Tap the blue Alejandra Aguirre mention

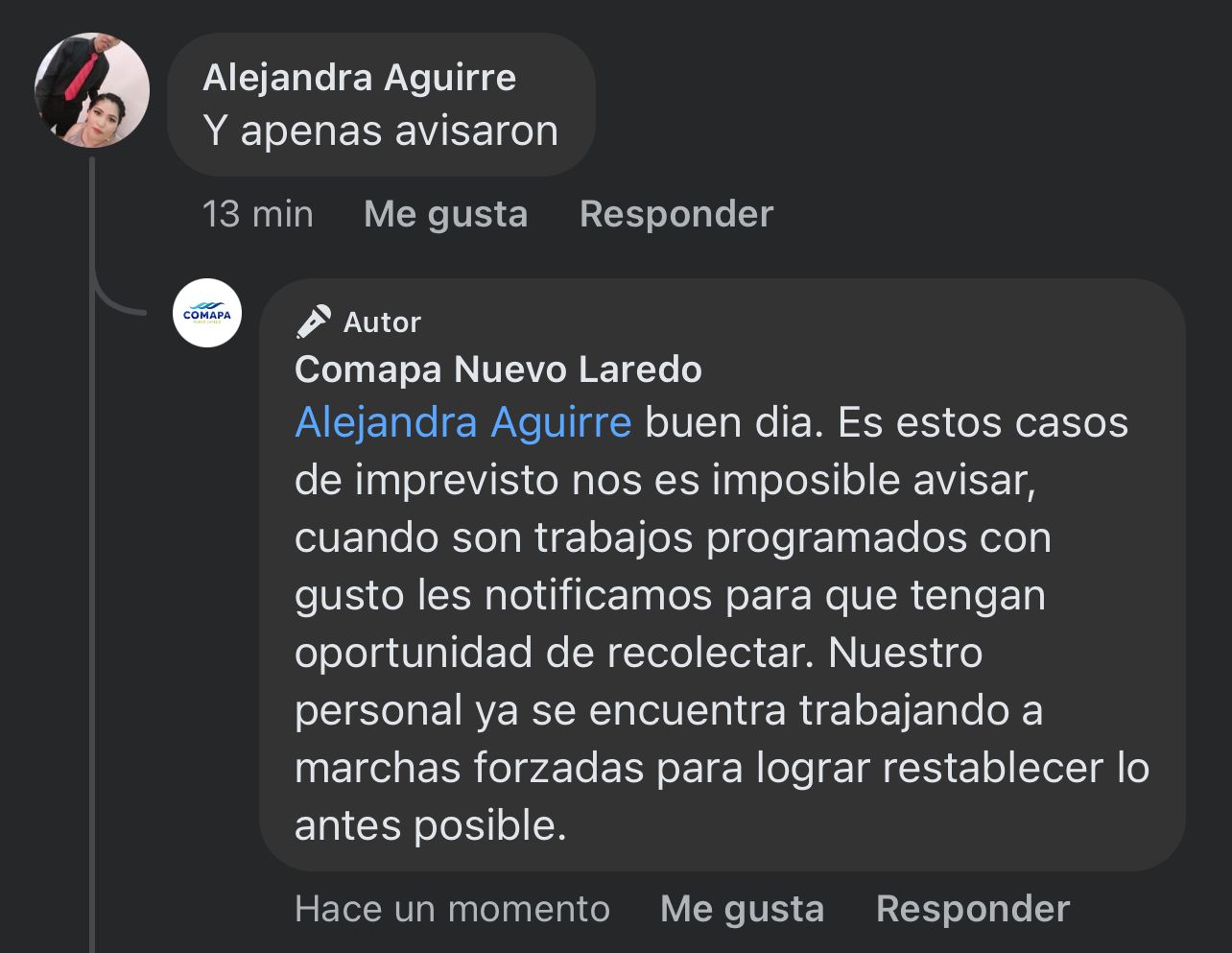pos(462,422)
